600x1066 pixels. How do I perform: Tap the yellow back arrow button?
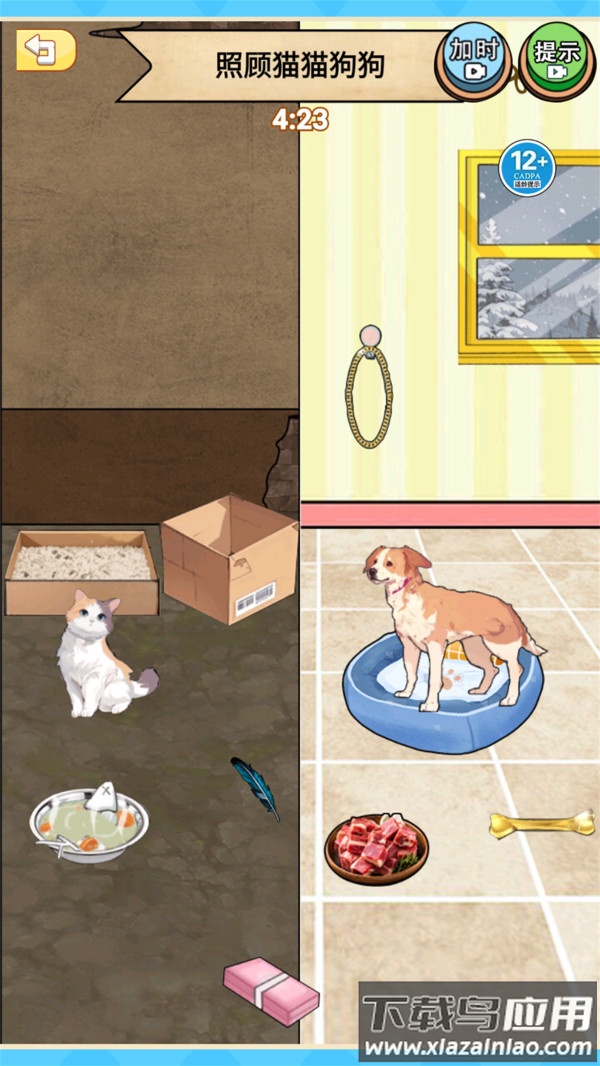click(46, 48)
